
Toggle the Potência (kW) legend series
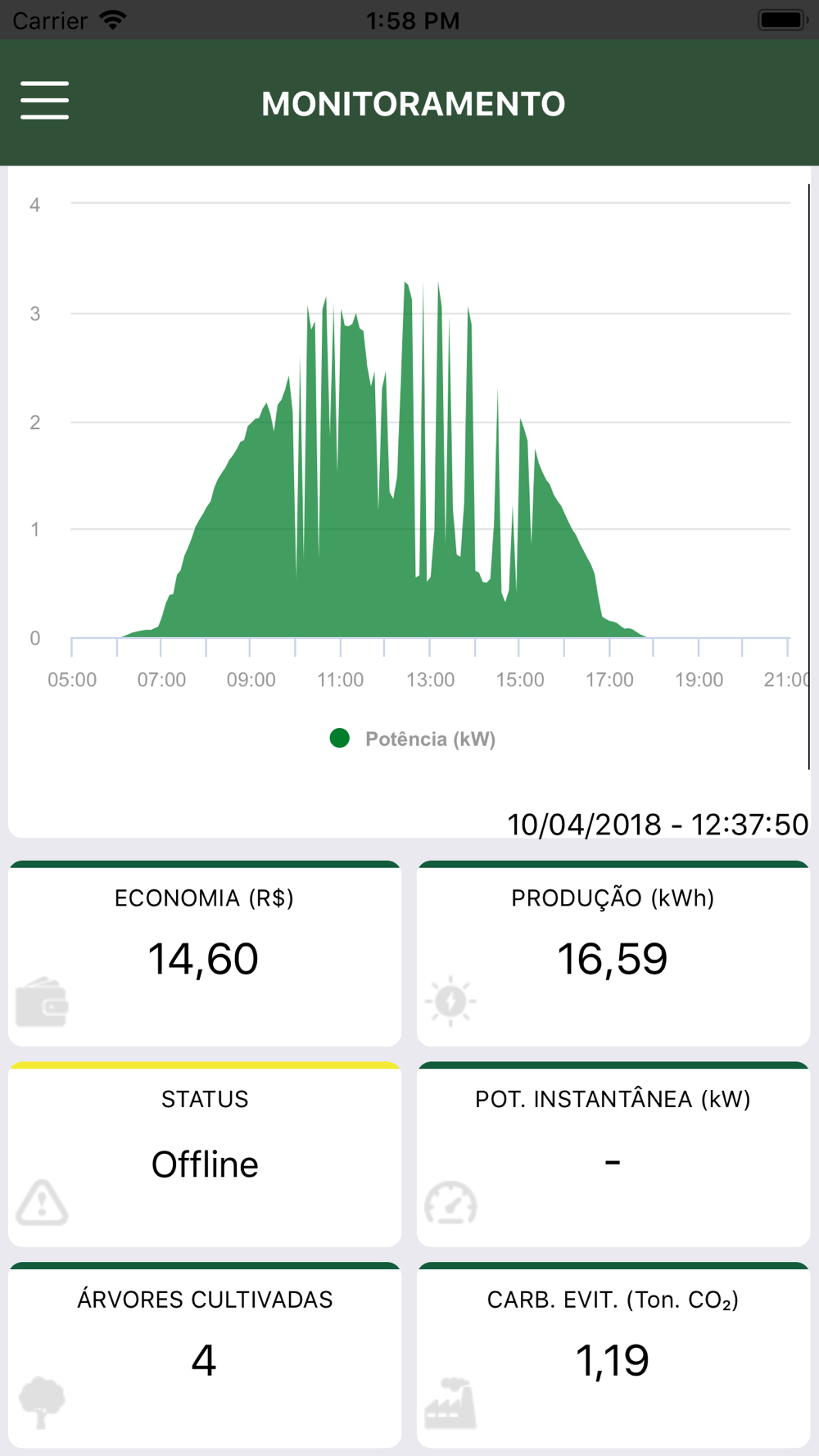pyautogui.click(x=413, y=739)
